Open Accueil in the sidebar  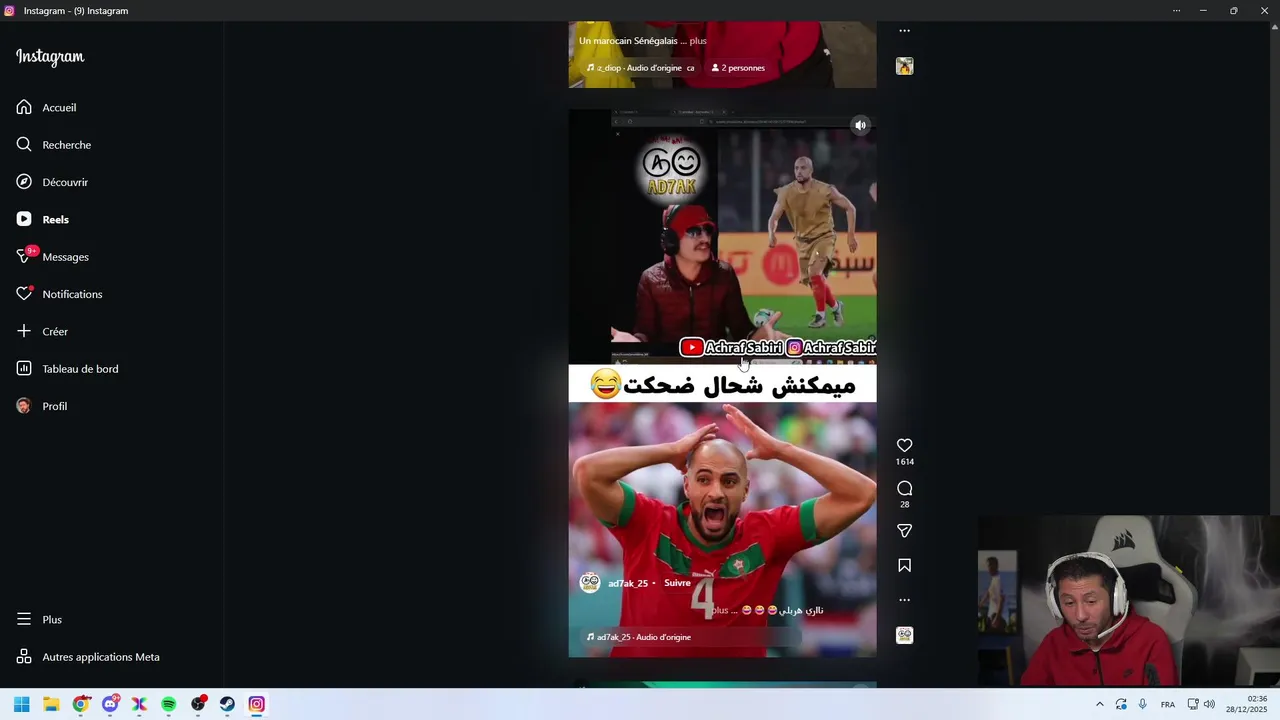coord(59,107)
